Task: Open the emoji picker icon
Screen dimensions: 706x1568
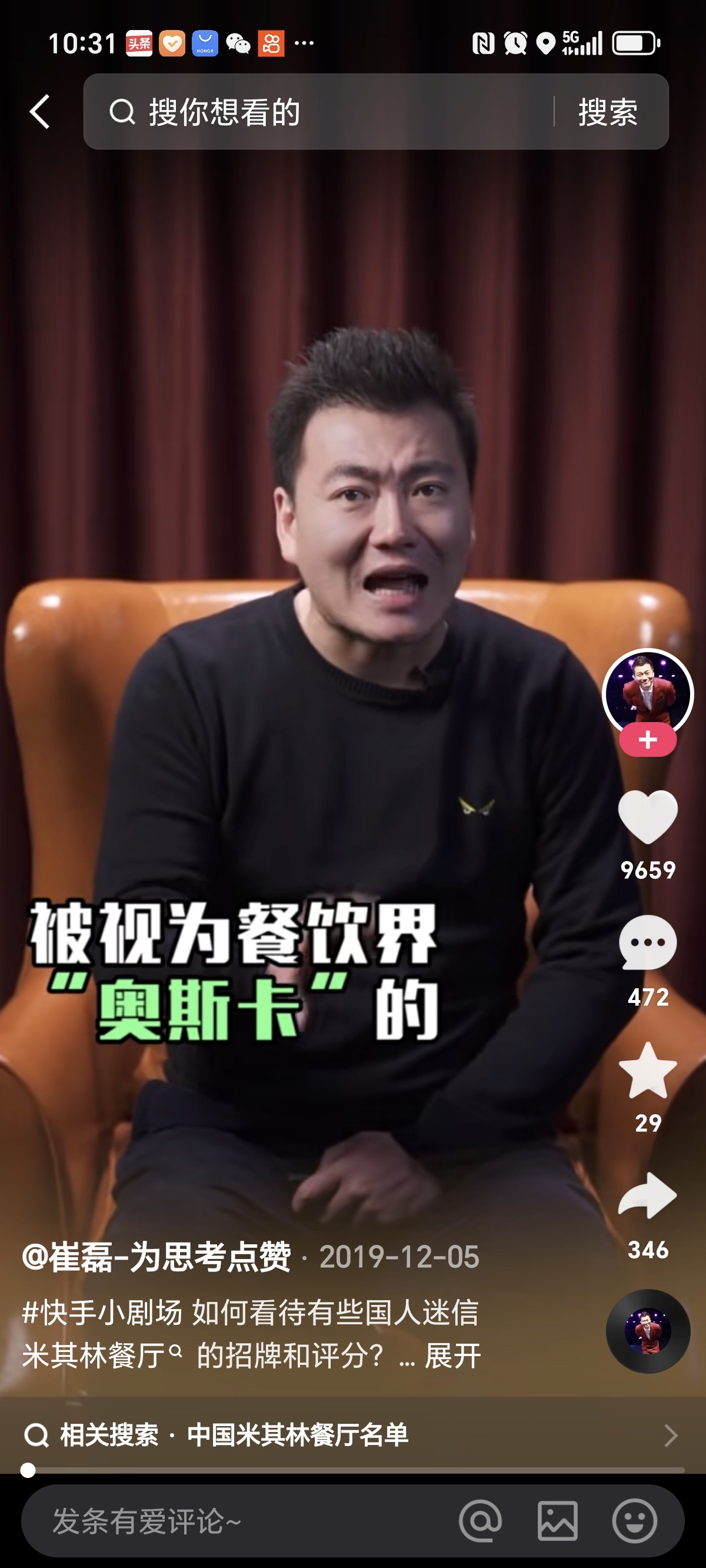Action: click(x=634, y=1520)
